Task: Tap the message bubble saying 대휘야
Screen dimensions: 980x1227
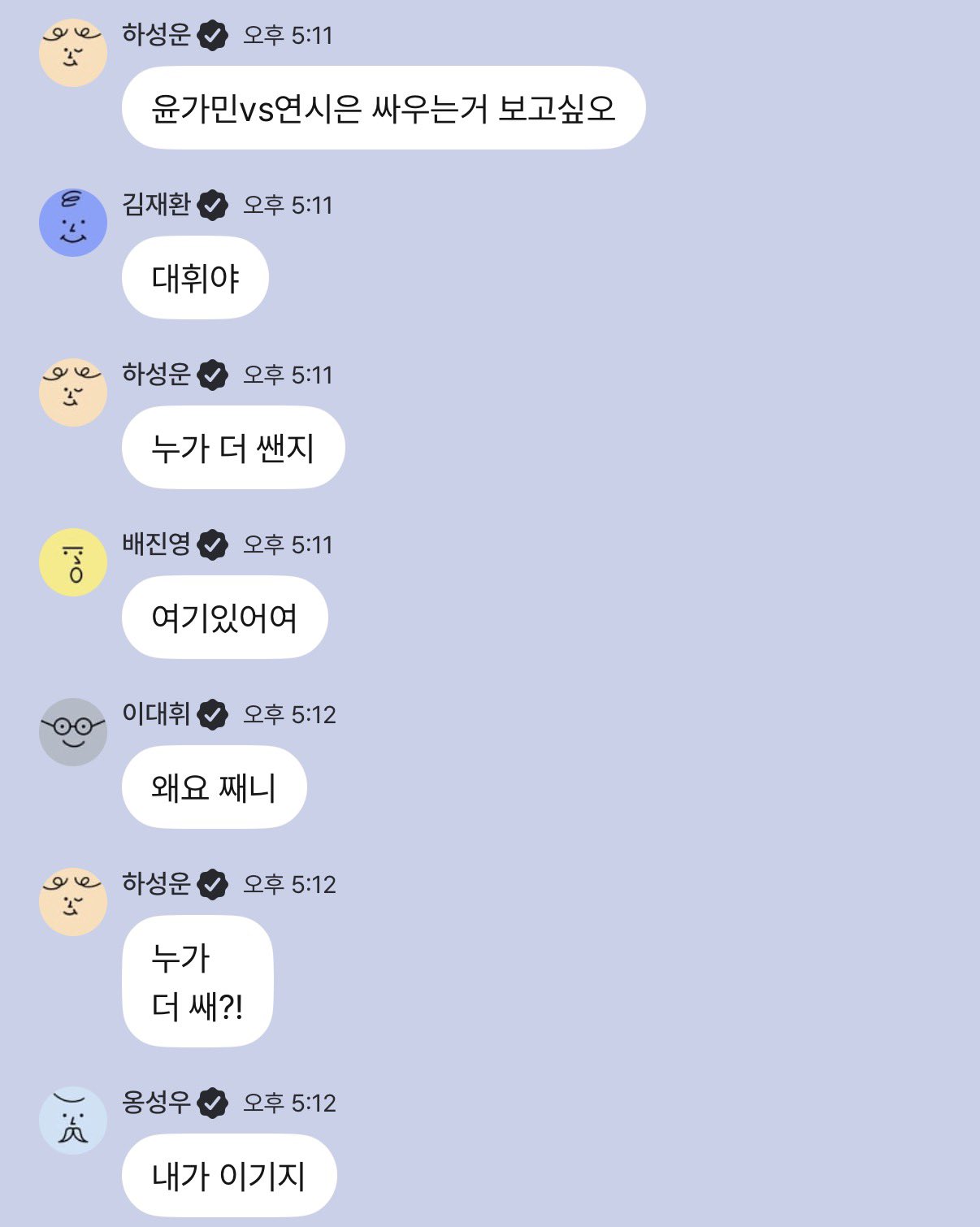Action: pos(193,276)
